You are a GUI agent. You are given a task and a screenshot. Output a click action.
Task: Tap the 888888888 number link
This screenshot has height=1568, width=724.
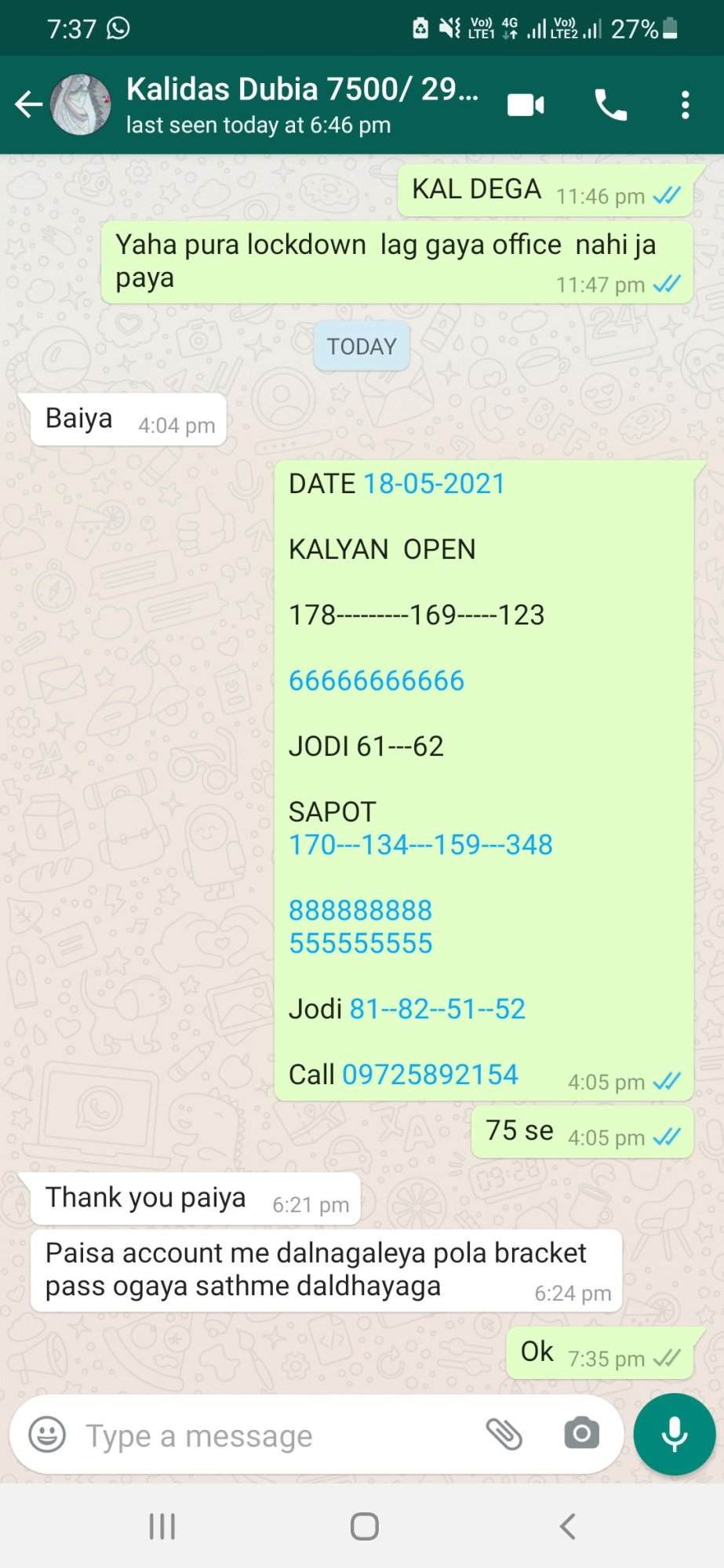361,910
